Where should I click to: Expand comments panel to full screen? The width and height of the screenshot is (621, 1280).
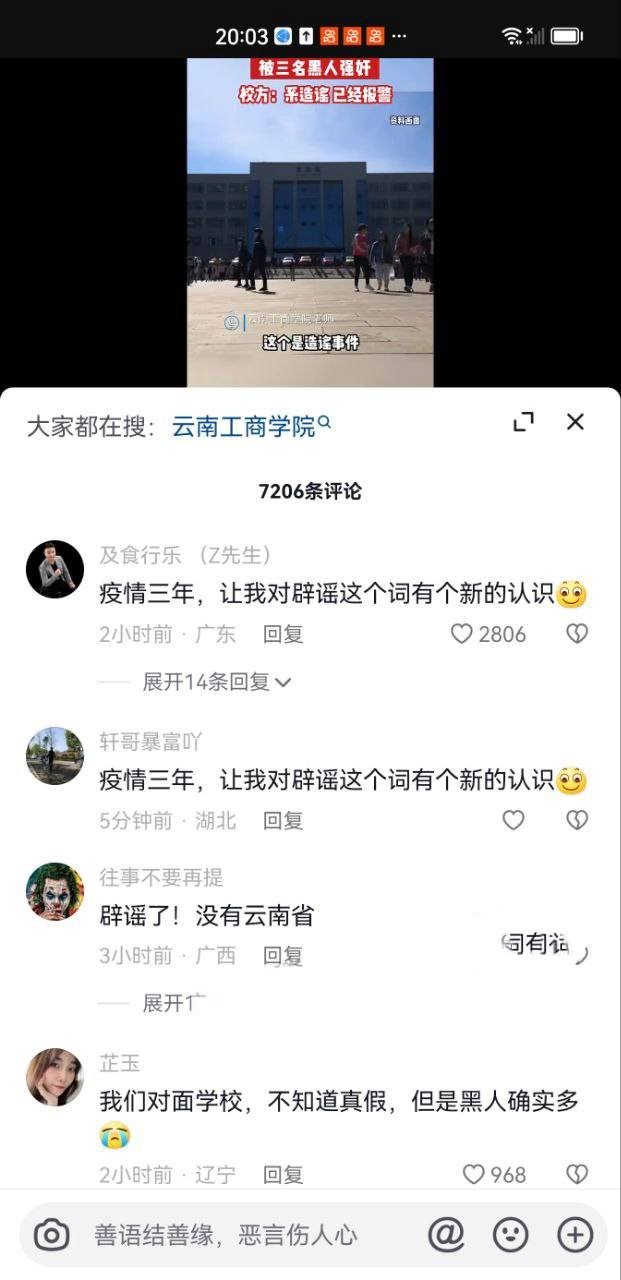pos(523,422)
